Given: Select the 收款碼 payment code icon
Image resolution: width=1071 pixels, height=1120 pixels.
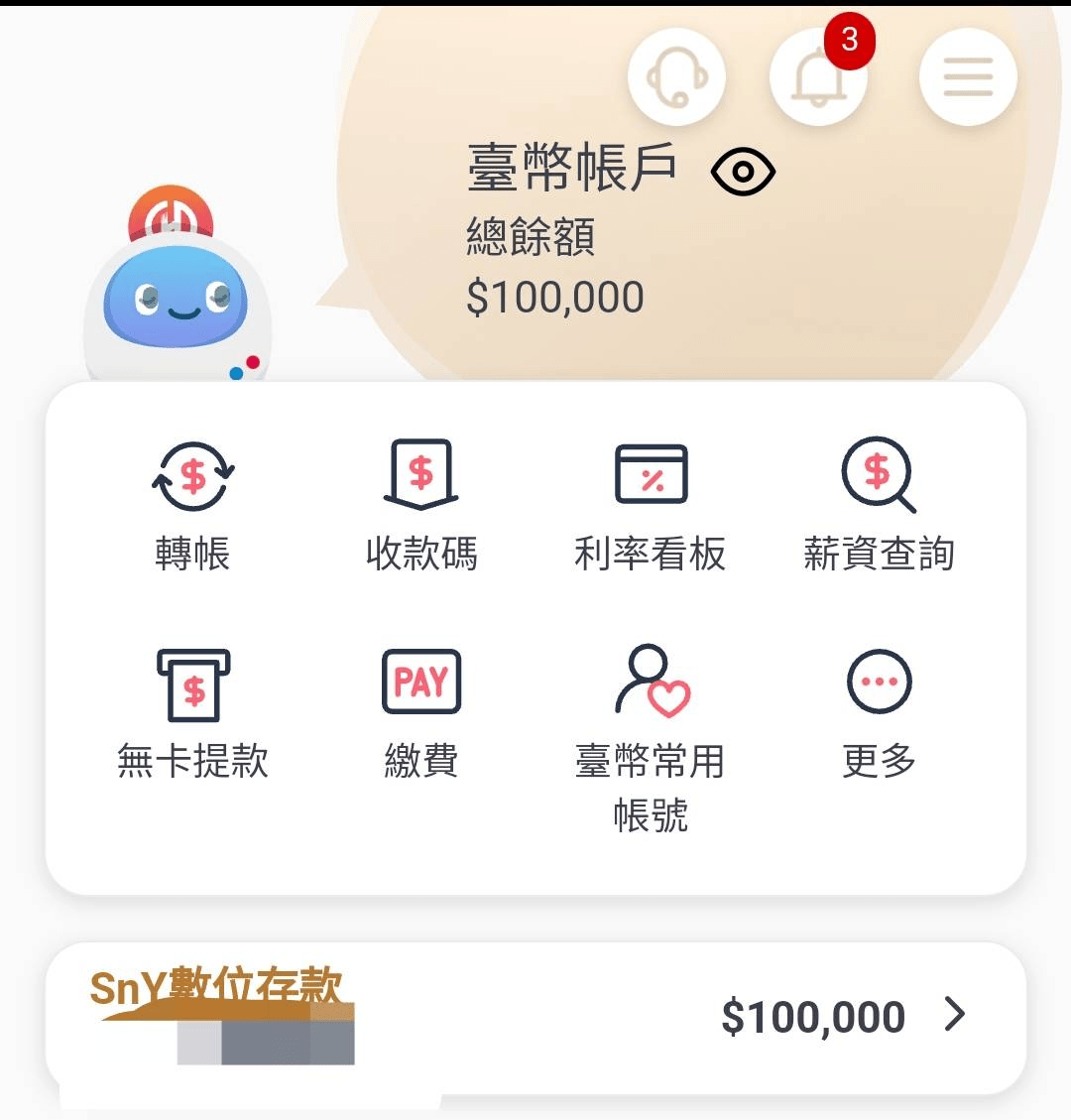Looking at the screenshot, I should point(420,501).
